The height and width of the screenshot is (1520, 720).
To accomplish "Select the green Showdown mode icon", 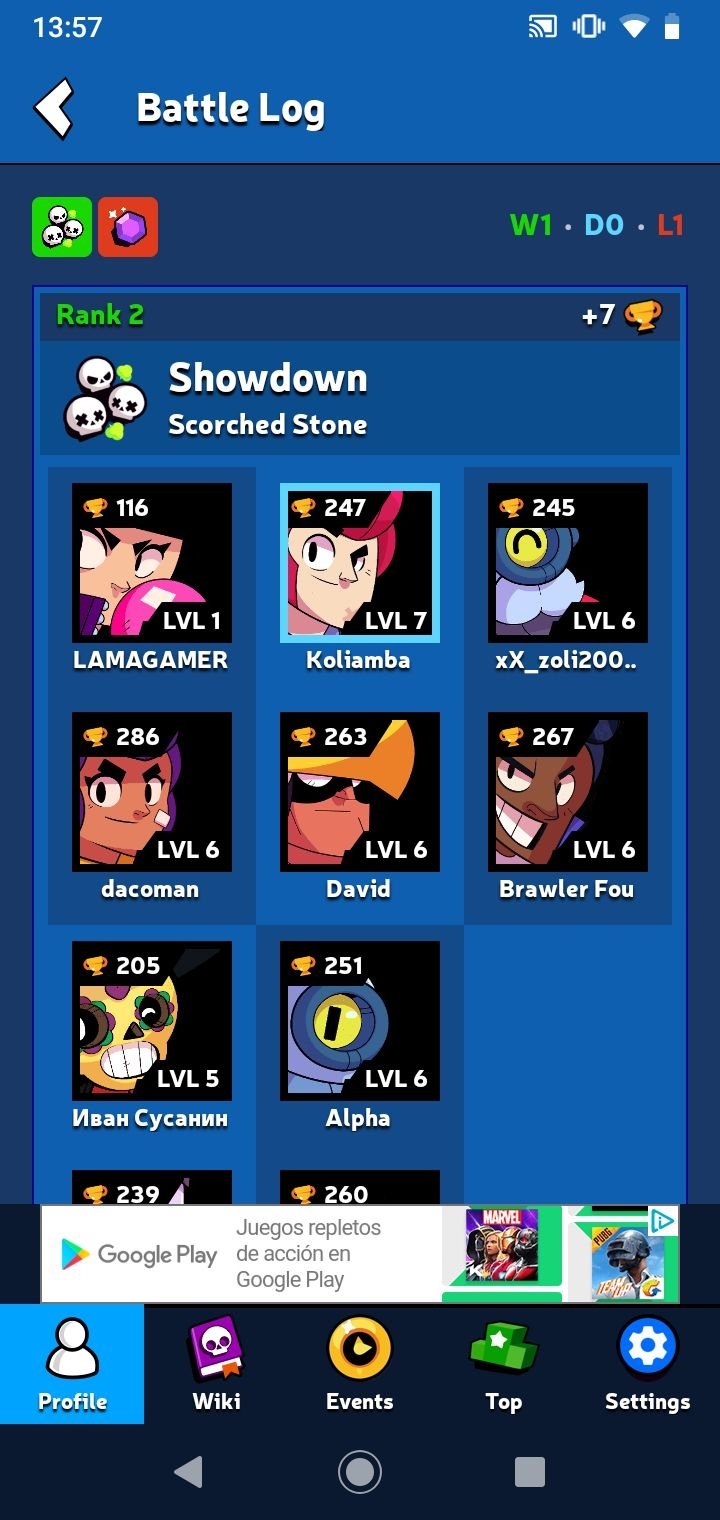I will 62,227.
